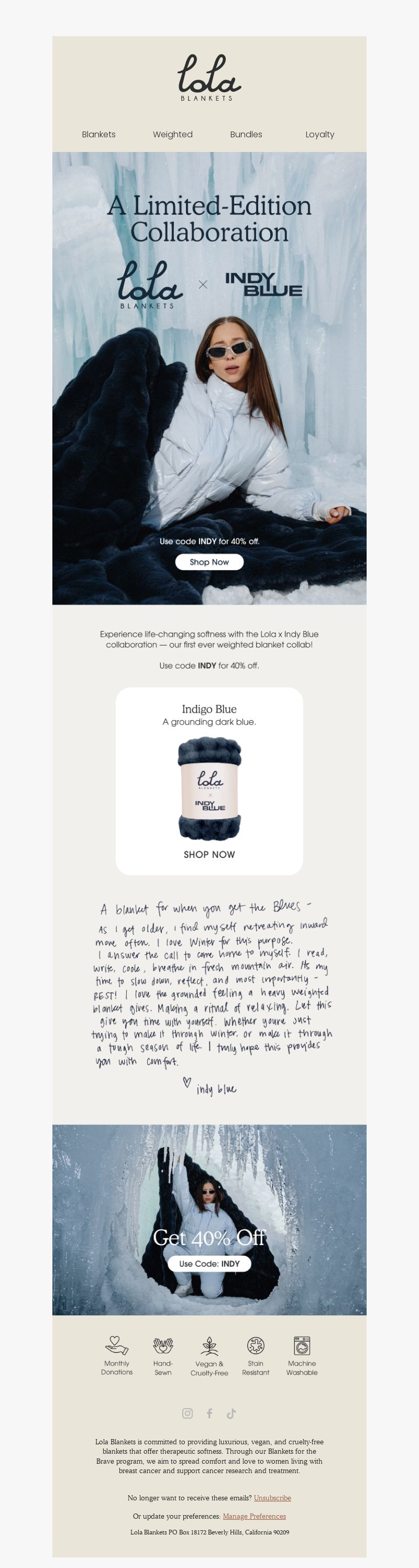Tap the Shop Now button on the hero image
419x1568 pixels.
click(x=209, y=562)
